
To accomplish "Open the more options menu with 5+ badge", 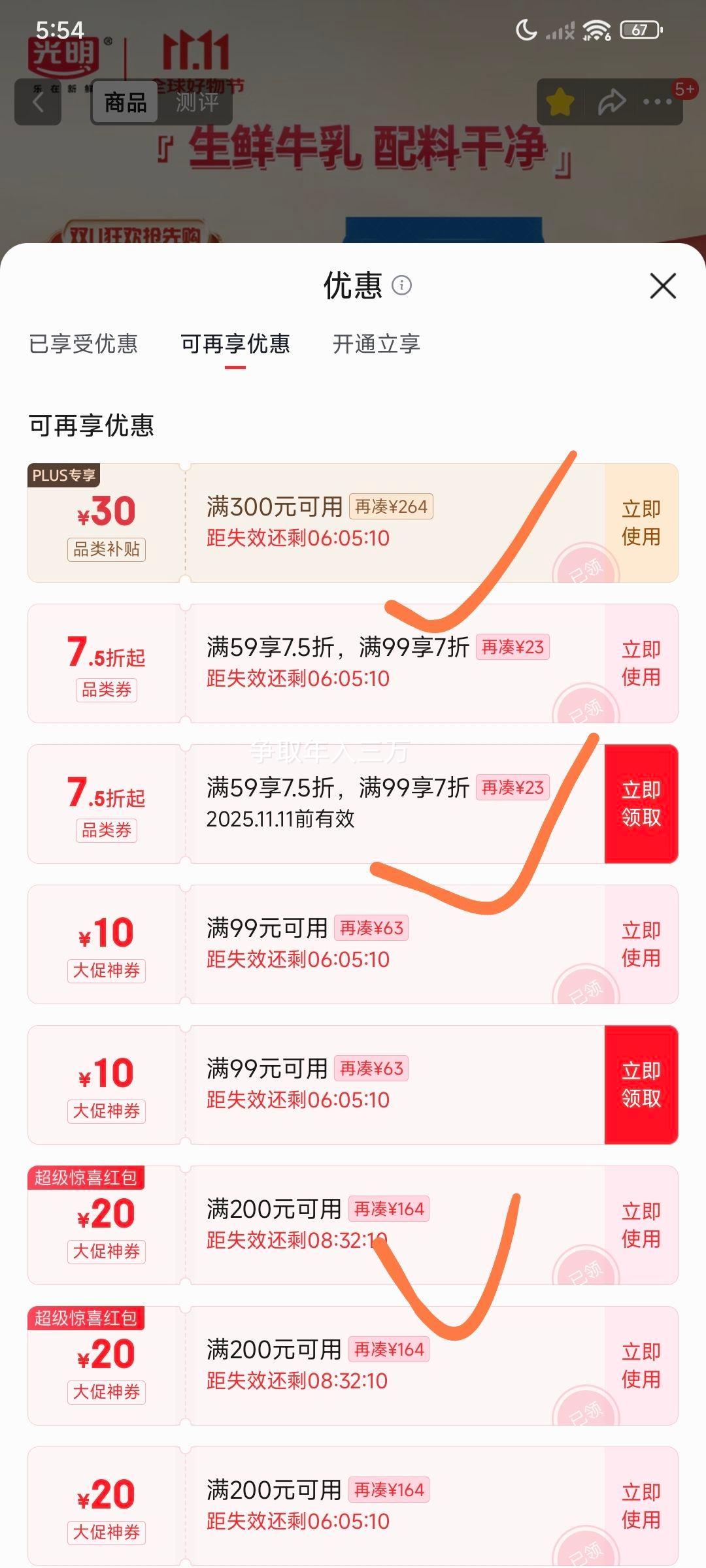I will coord(657,101).
